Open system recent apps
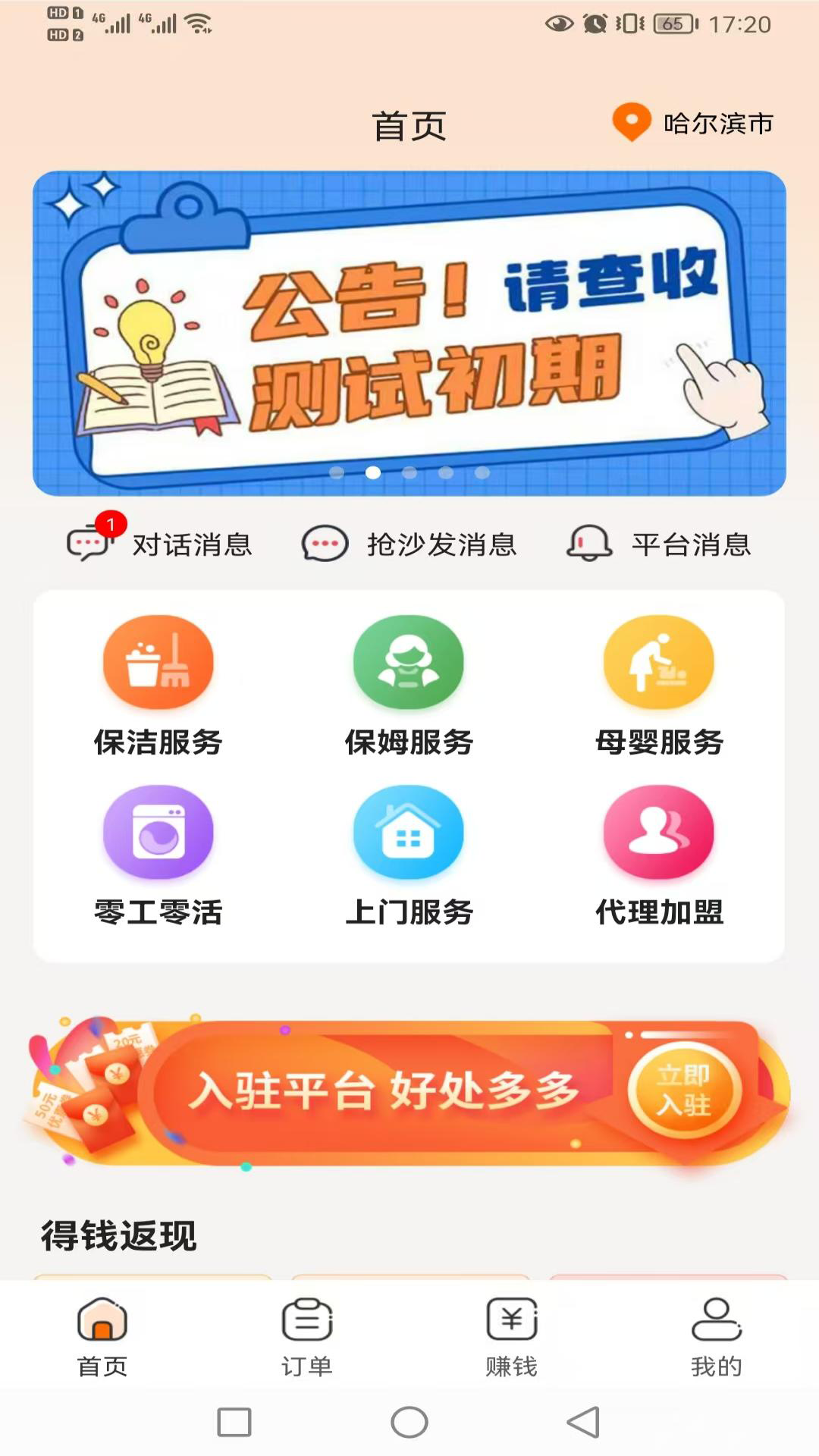Image resolution: width=819 pixels, height=1456 pixels. tap(234, 1422)
